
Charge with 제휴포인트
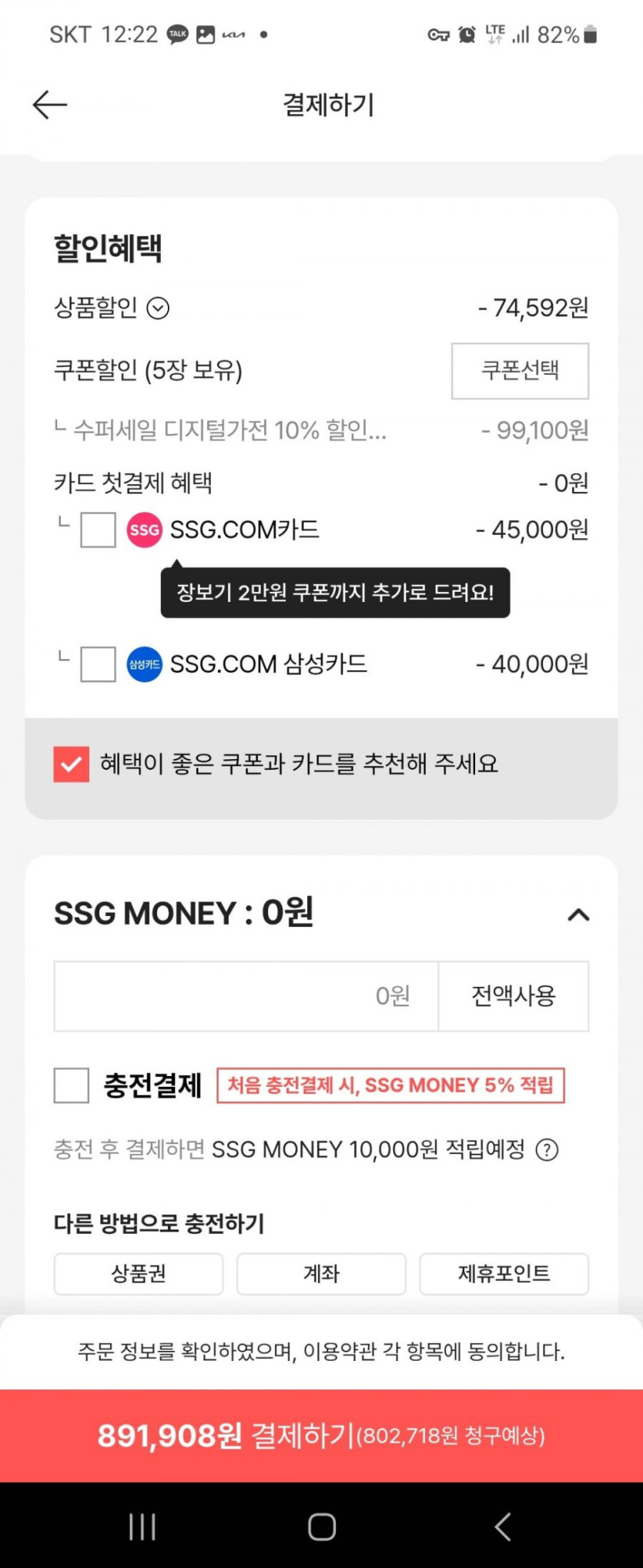pyautogui.click(x=504, y=1274)
